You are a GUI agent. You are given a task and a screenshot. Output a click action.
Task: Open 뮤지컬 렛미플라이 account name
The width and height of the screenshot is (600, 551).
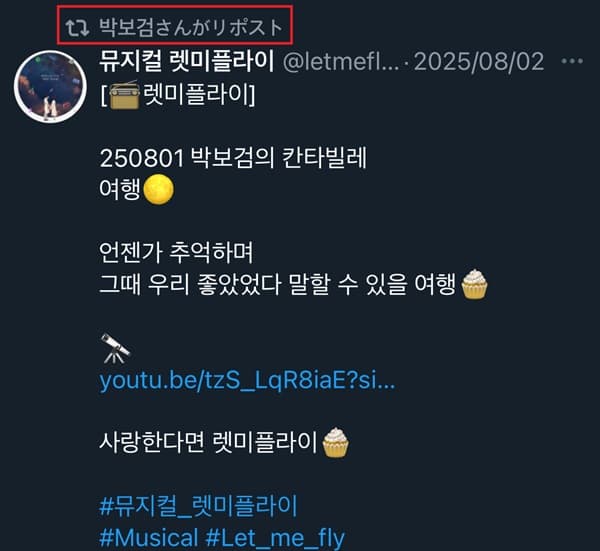point(185,61)
